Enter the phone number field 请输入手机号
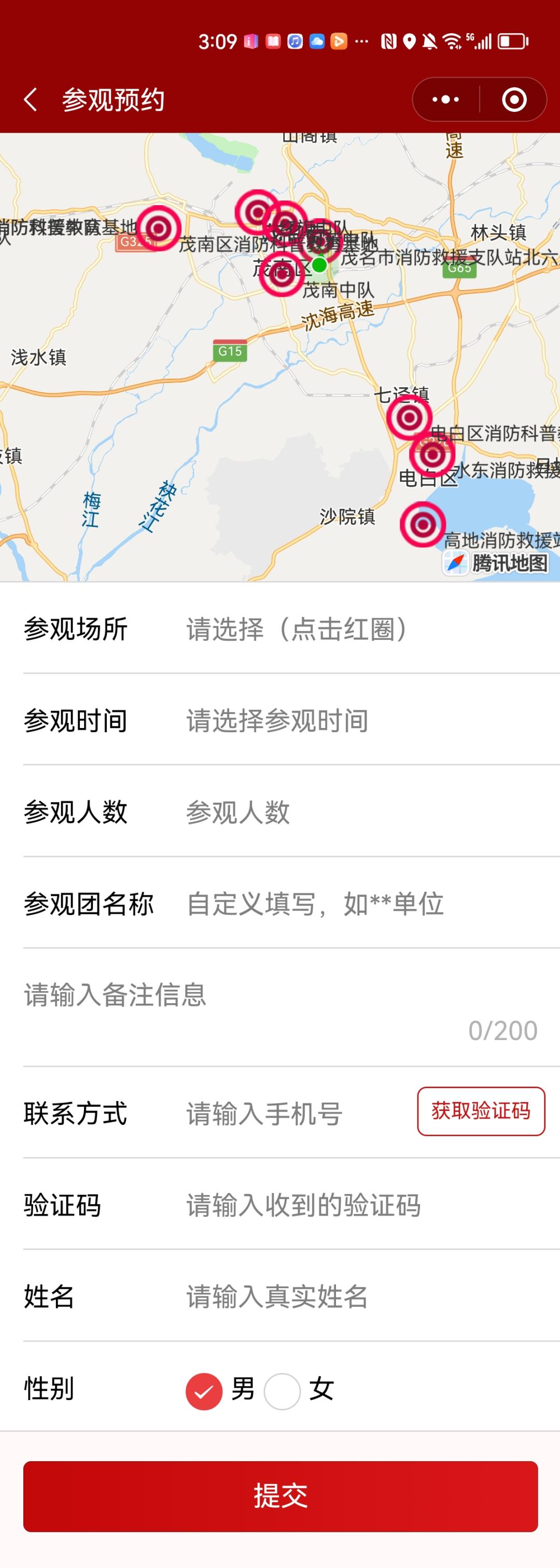 (x=292, y=1114)
